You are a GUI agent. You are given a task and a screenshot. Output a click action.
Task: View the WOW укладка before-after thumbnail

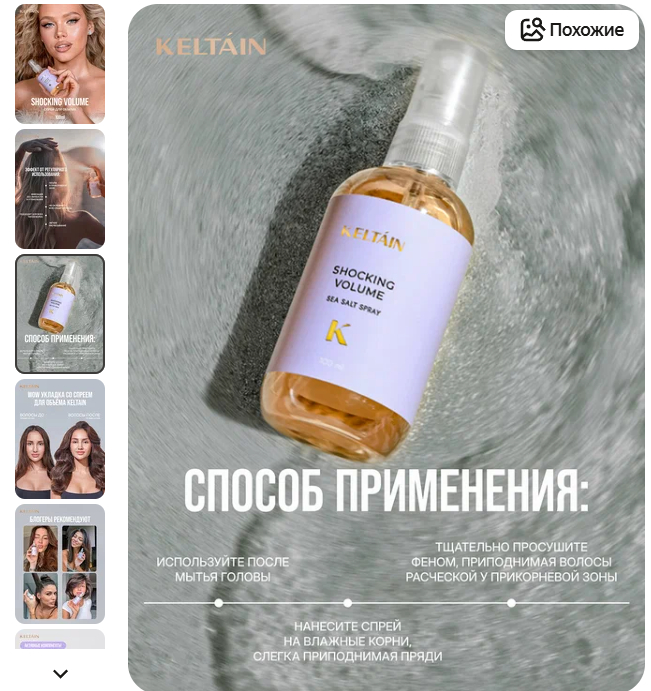coord(60,439)
